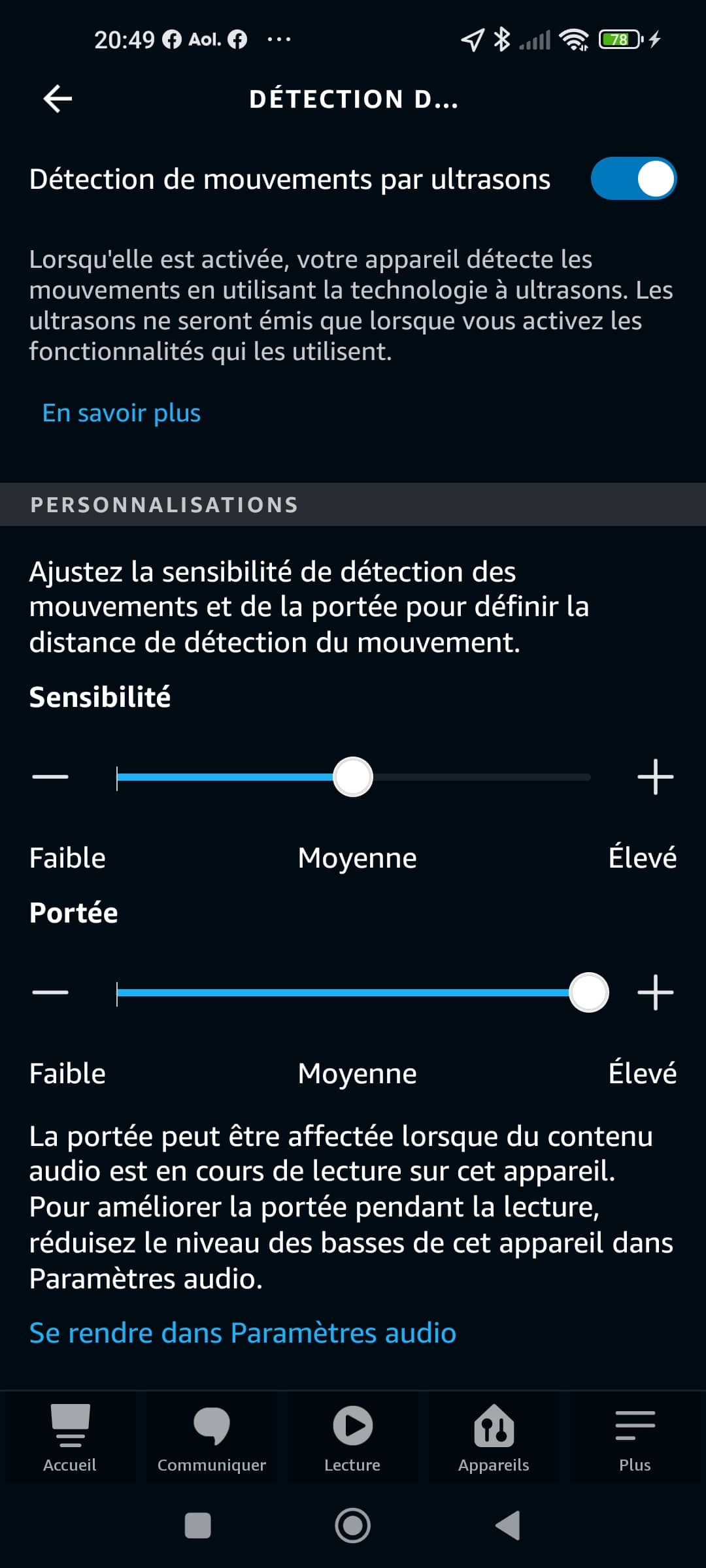
Task: Go back using the top arrow
Action: click(58, 99)
